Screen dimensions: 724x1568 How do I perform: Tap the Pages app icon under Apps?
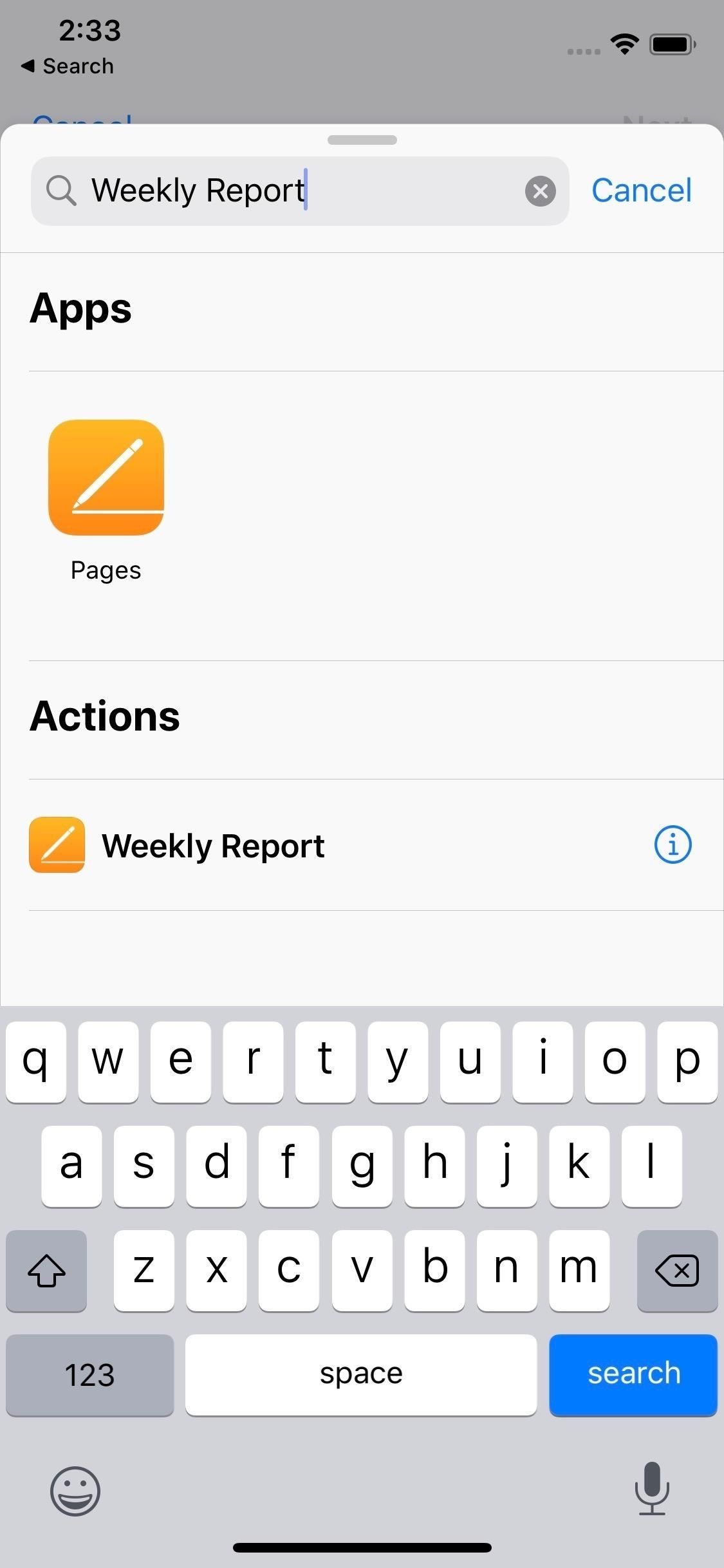106,478
